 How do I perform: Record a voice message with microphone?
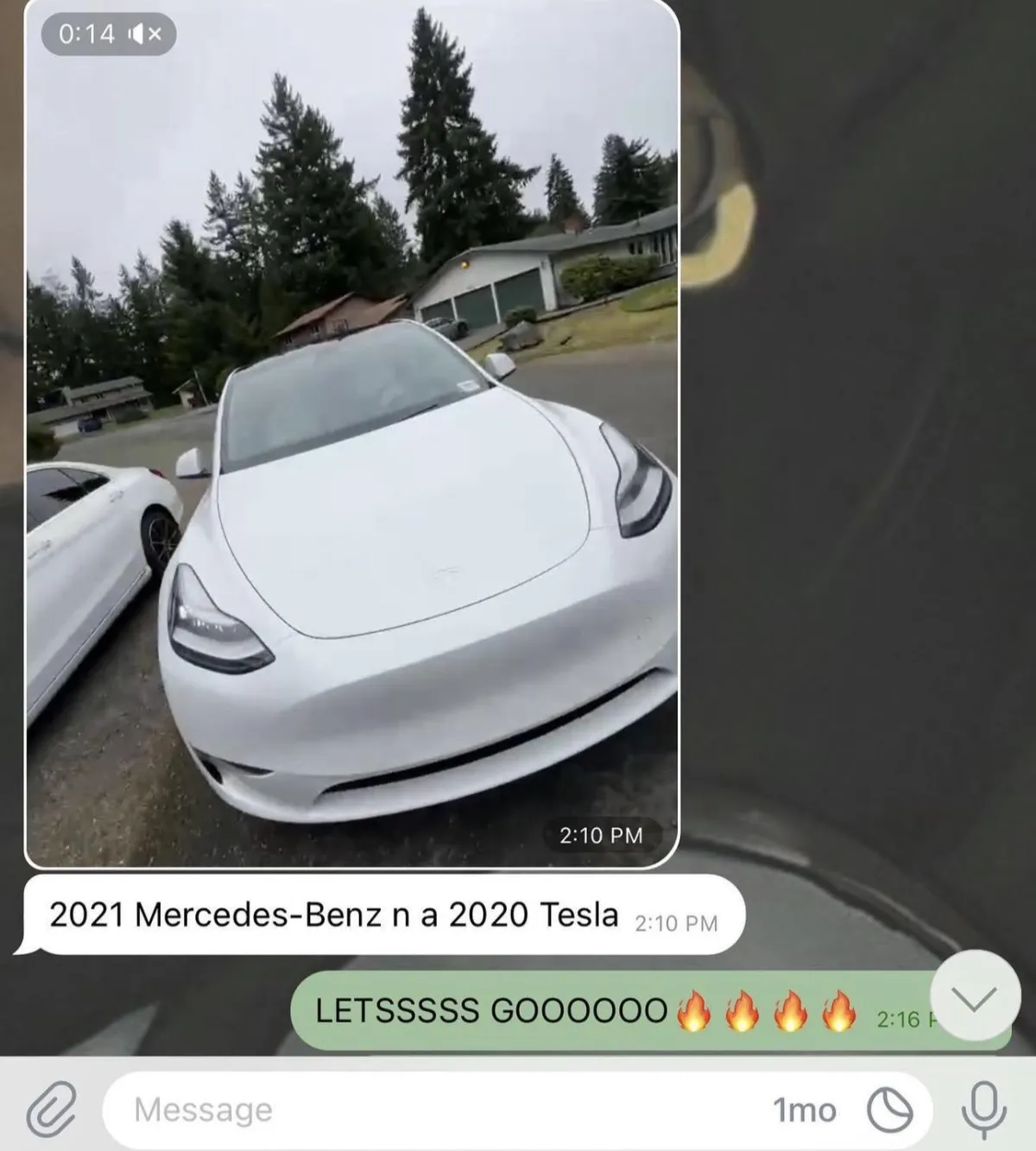pyautogui.click(x=983, y=1110)
